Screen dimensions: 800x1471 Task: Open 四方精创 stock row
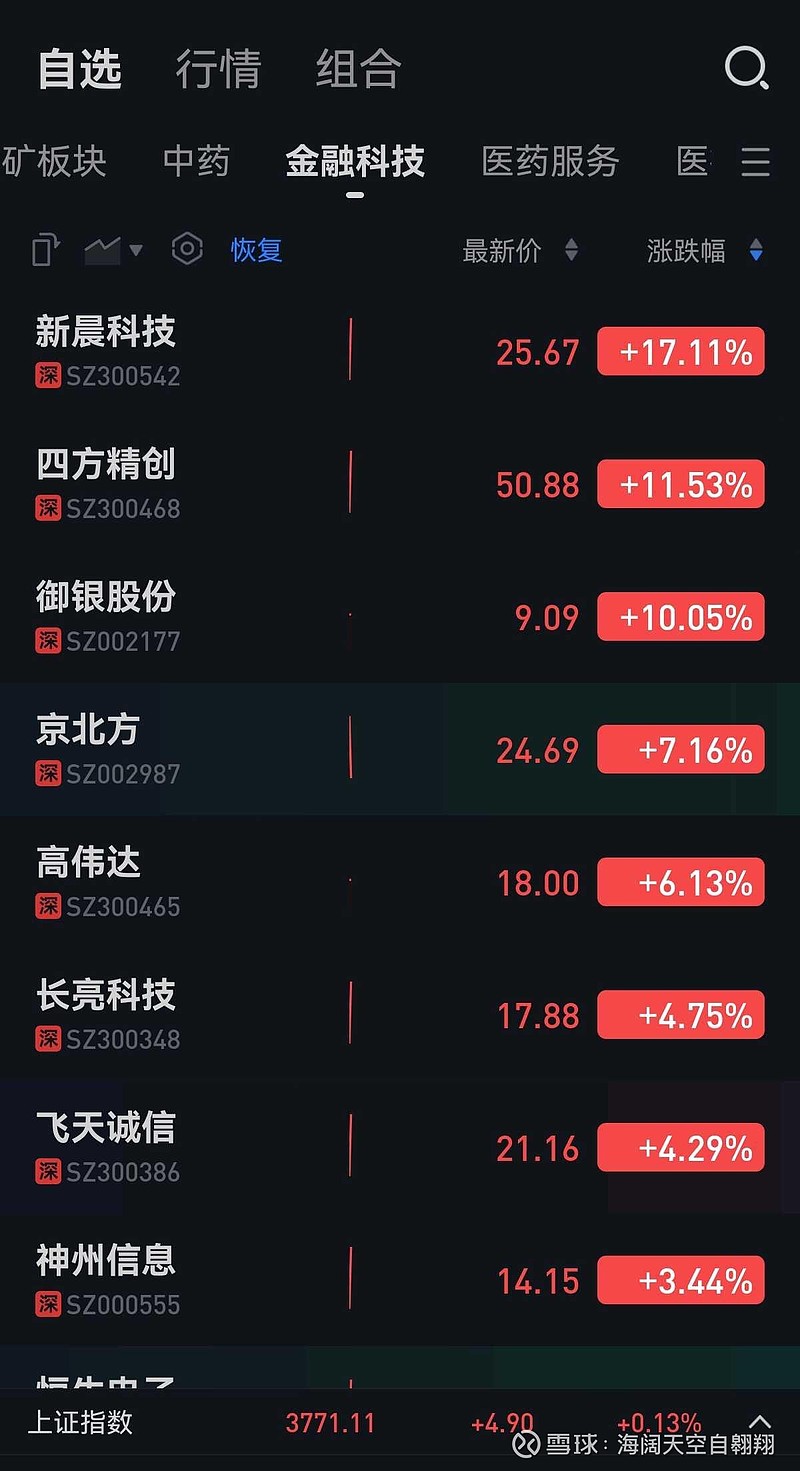click(400, 484)
